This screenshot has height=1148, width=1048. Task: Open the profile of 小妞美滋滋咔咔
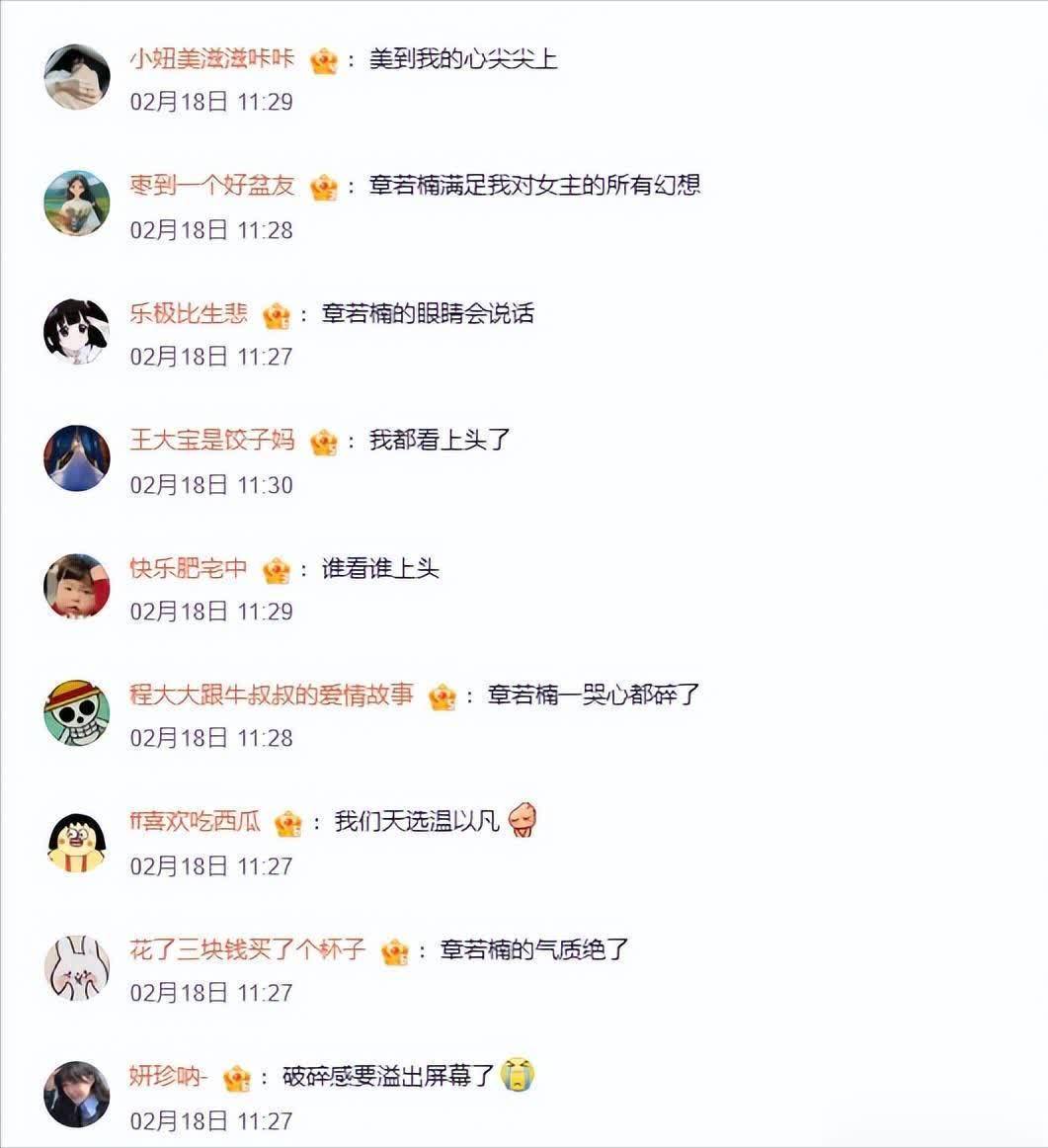(x=211, y=58)
